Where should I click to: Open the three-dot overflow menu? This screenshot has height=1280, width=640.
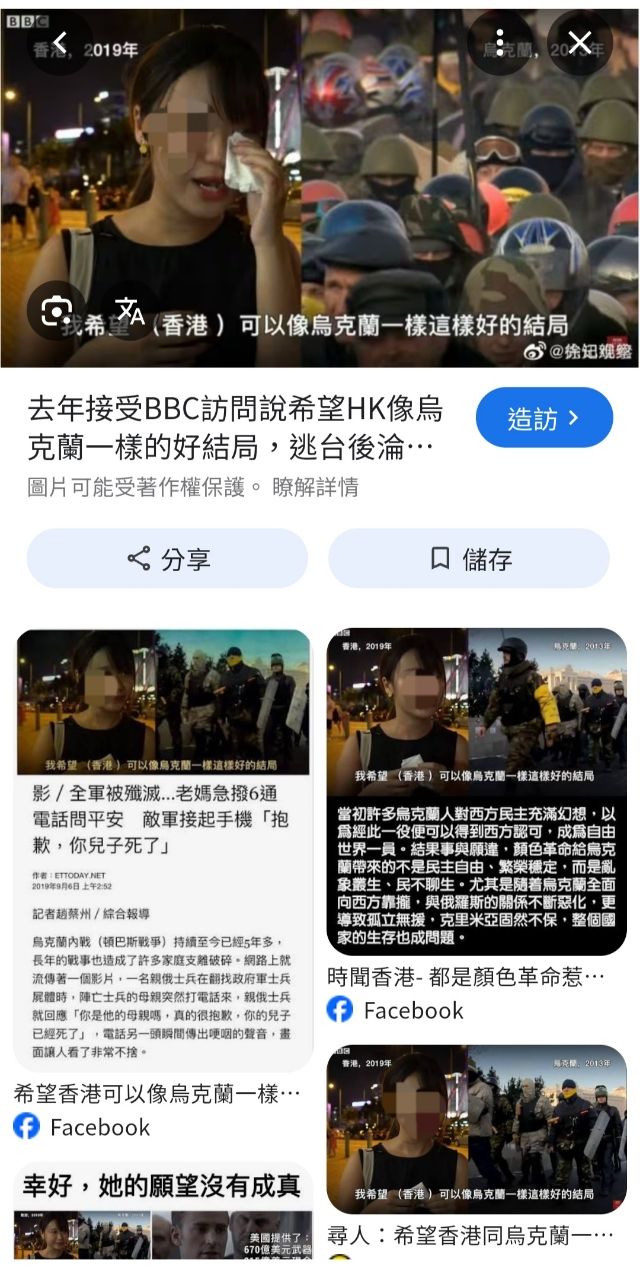pos(499,42)
